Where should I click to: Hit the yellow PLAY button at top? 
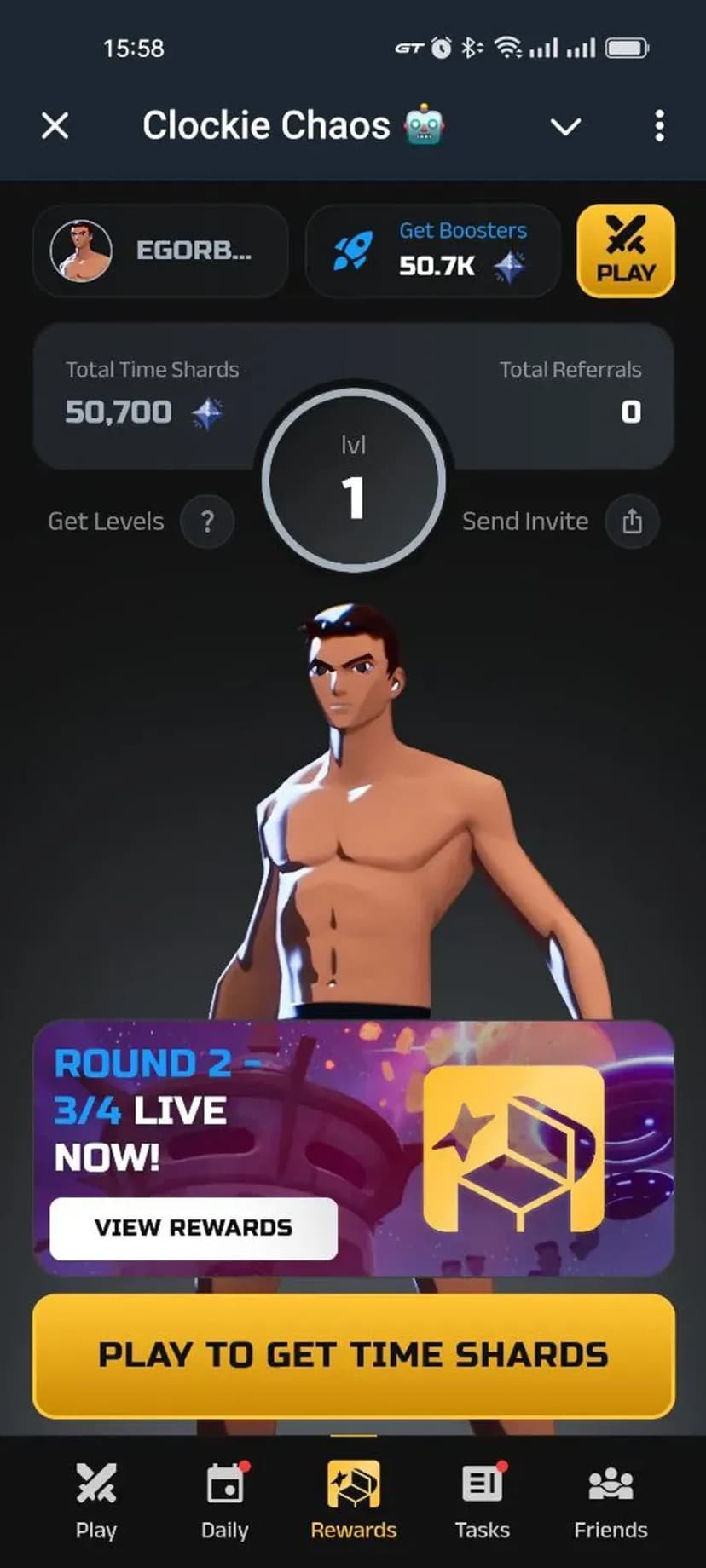626,251
